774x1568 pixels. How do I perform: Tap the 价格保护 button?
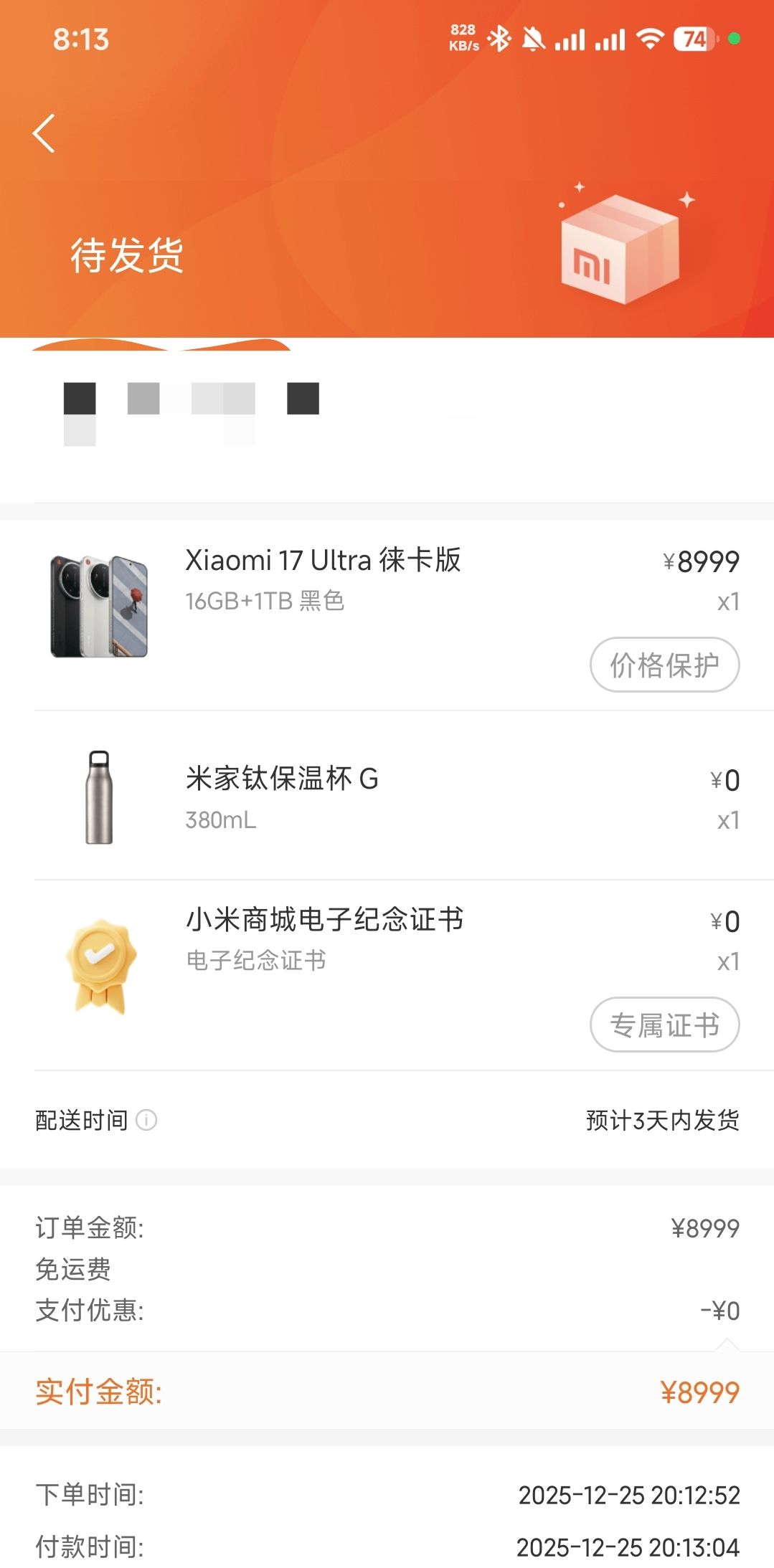click(664, 665)
